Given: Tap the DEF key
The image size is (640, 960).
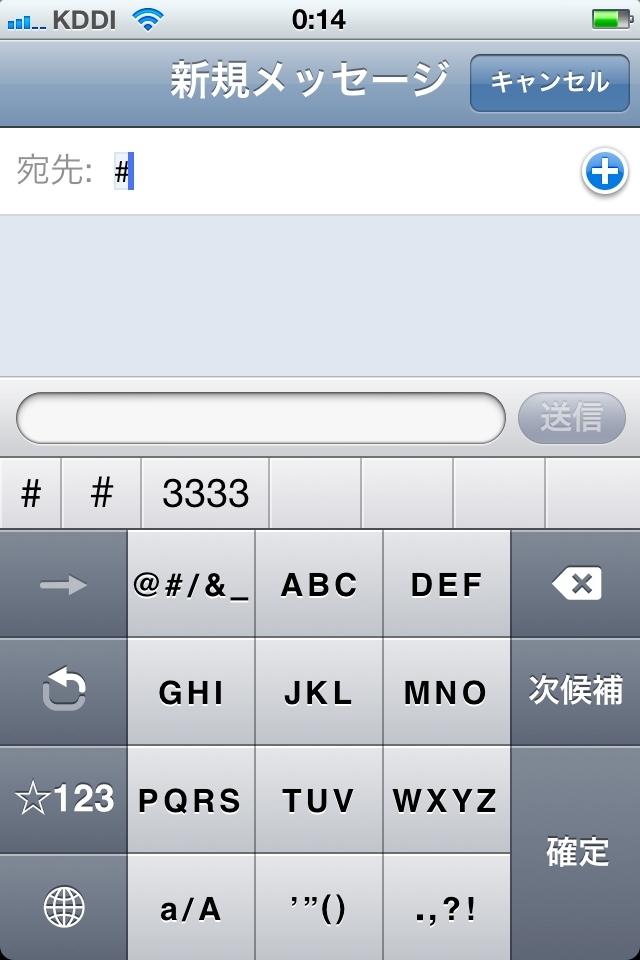Looking at the screenshot, I should [x=447, y=585].
